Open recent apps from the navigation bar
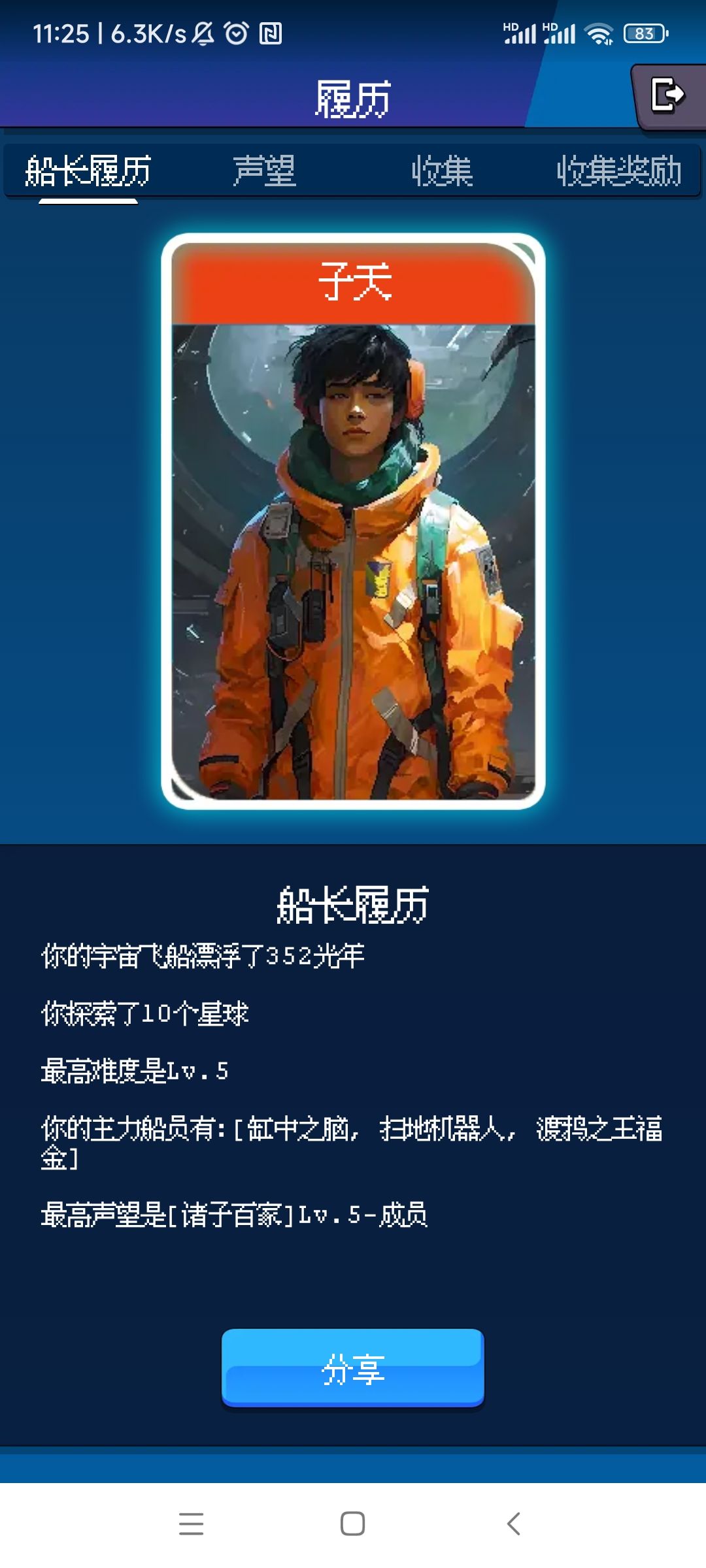 pos(192,1524)
